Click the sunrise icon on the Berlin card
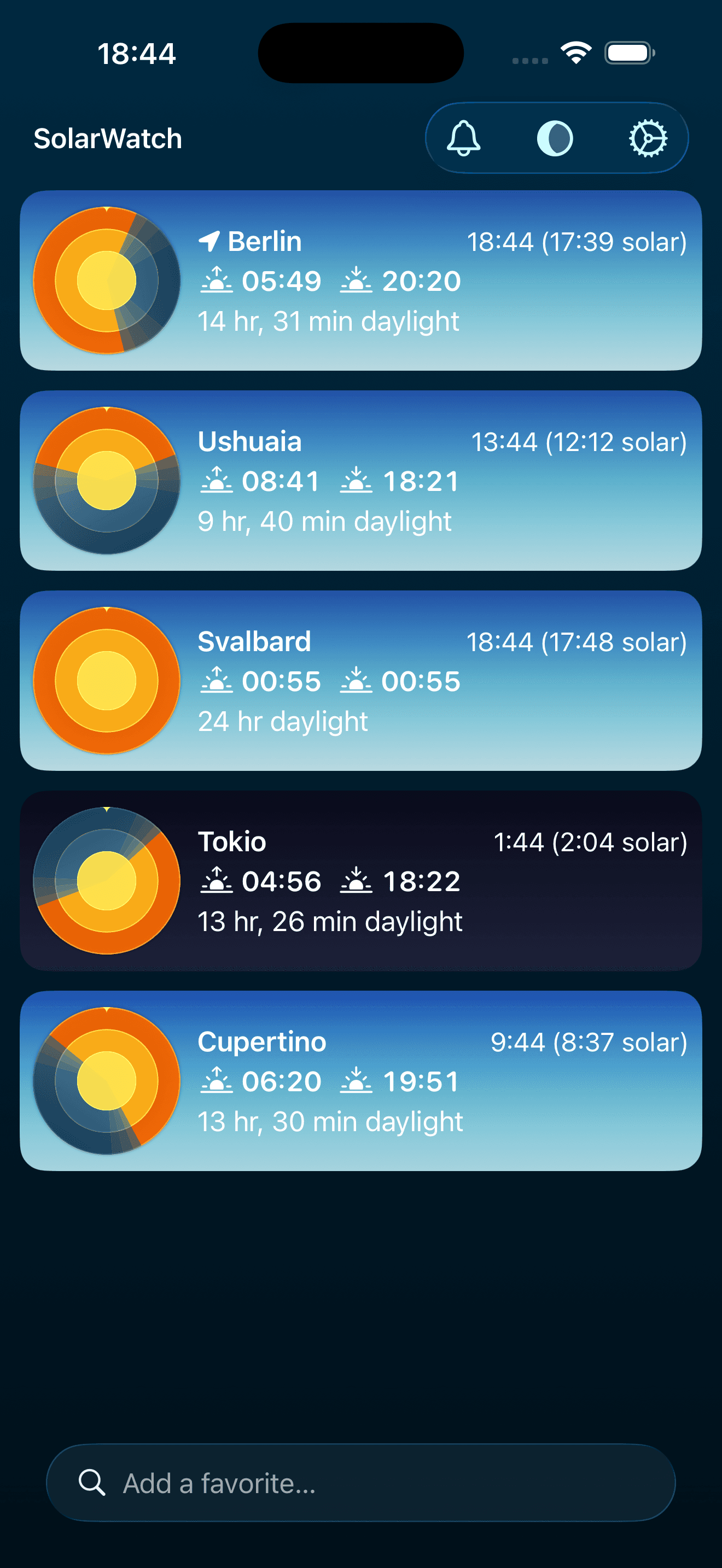Screen dimensions: 722x1568 click(216, 280)
